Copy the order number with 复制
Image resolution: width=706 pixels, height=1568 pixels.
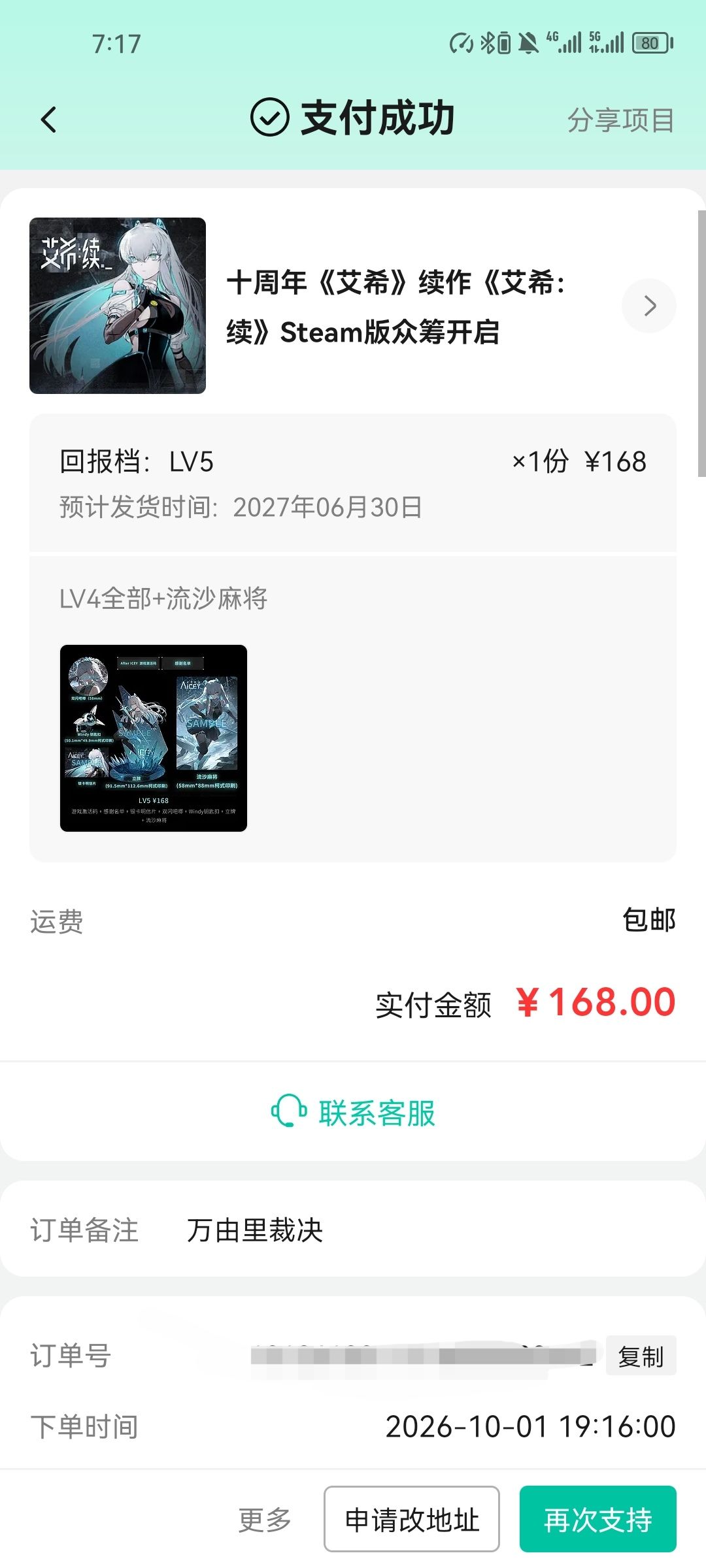[x=641, y=1356]
